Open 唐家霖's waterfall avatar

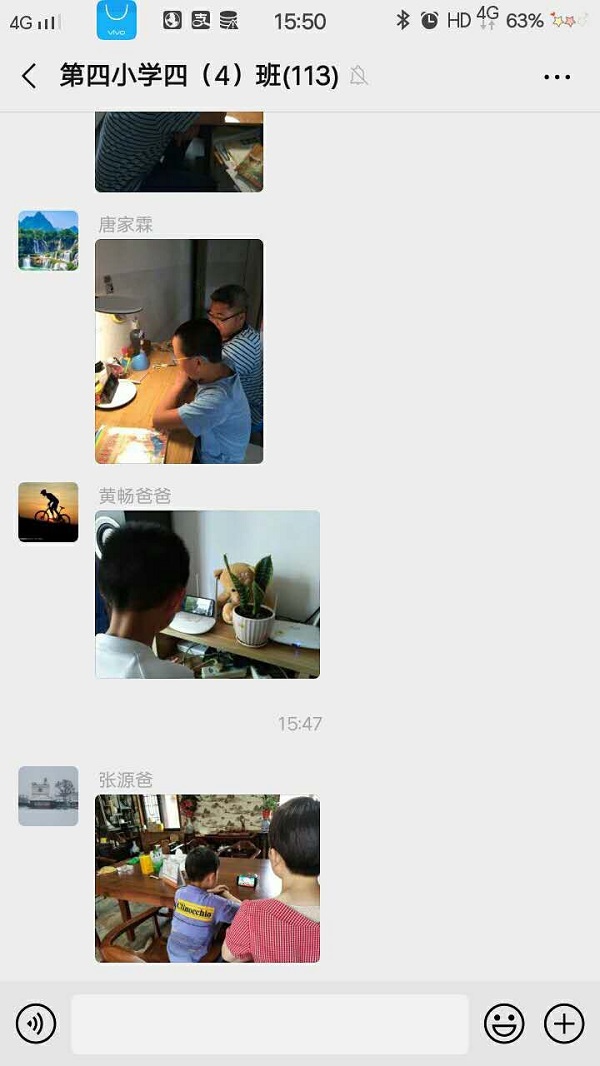(48, 240)
